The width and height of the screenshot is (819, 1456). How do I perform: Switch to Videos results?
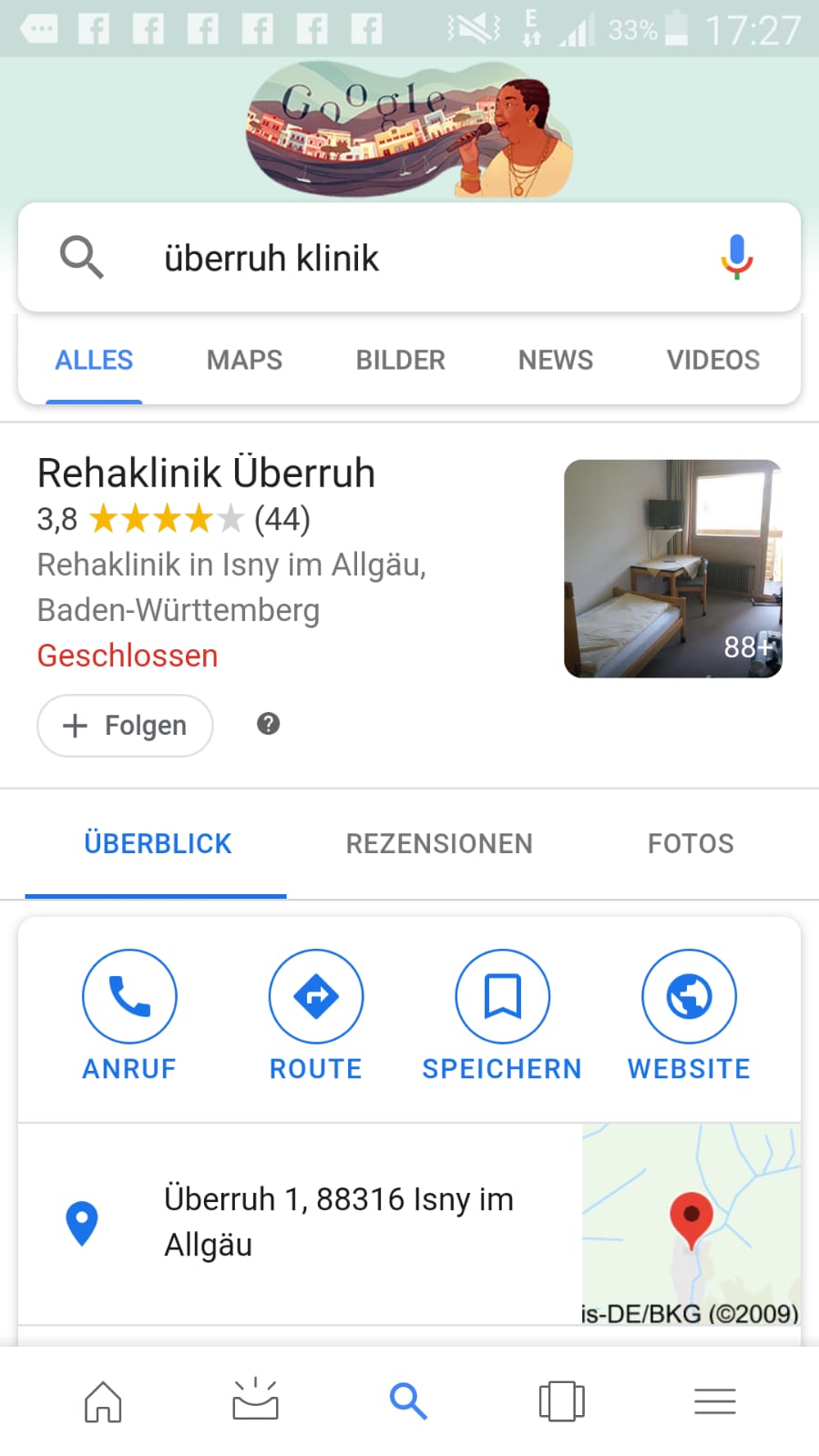point(712,361)
